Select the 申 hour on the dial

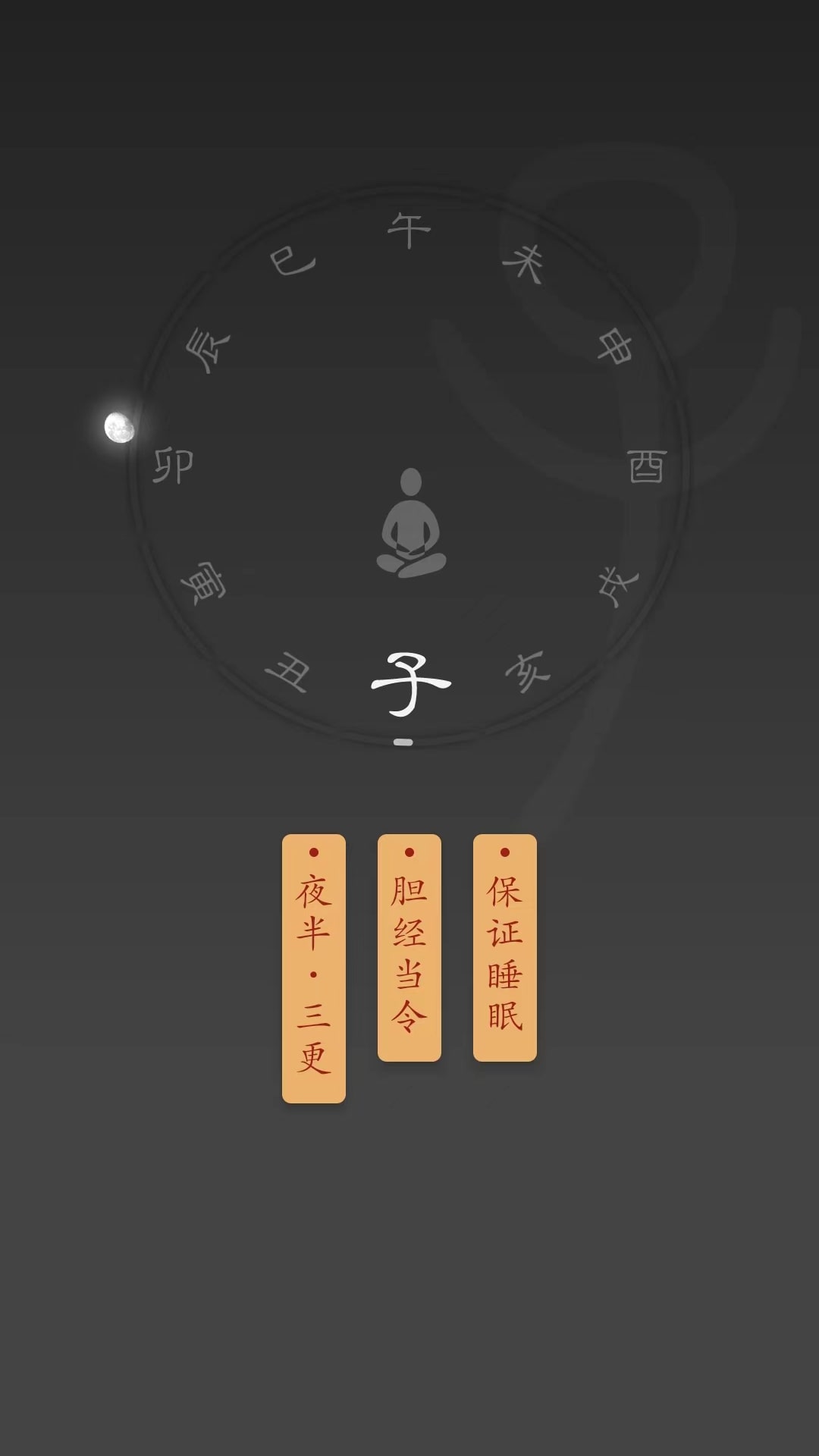coord(615,347)
